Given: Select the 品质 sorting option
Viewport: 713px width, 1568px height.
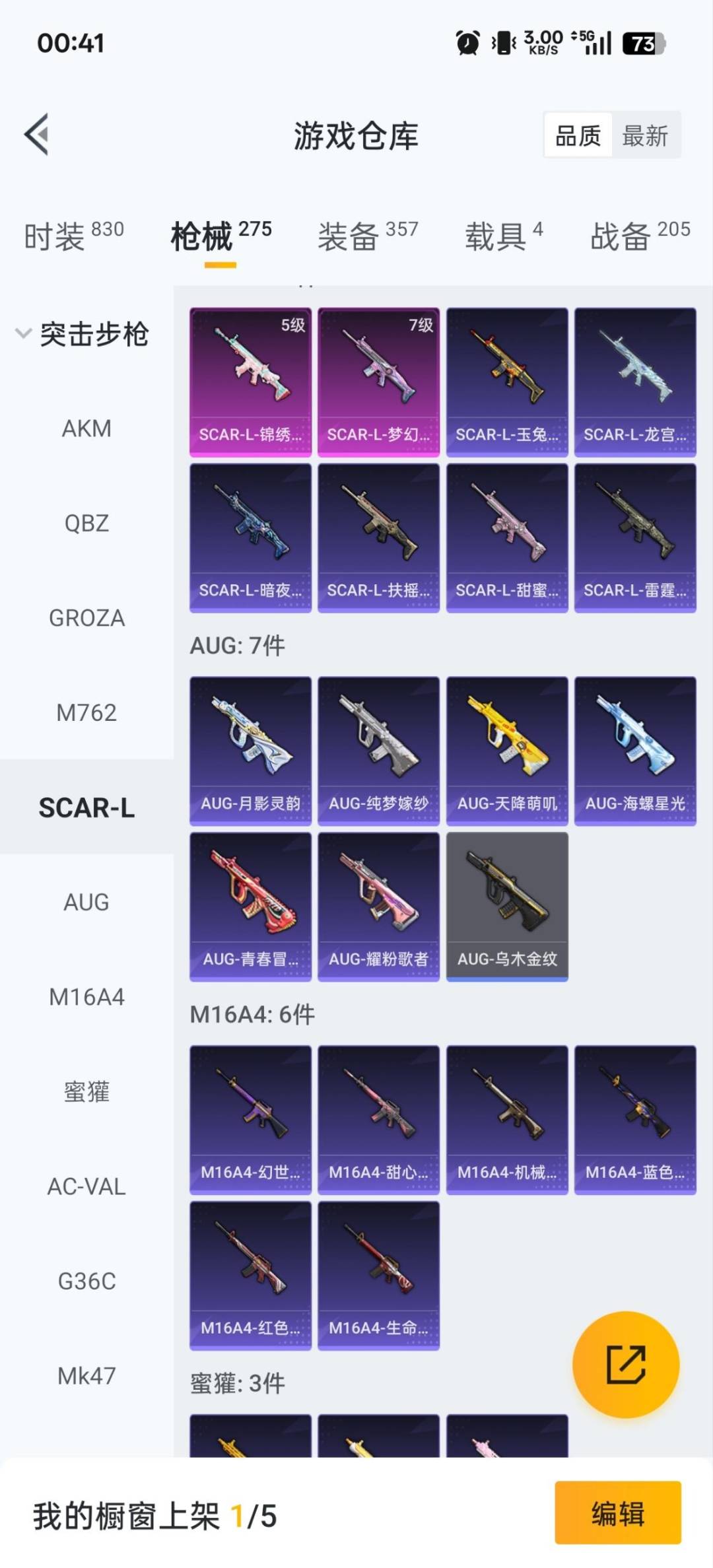Looking at the screenshot, I should pos(578,135).
